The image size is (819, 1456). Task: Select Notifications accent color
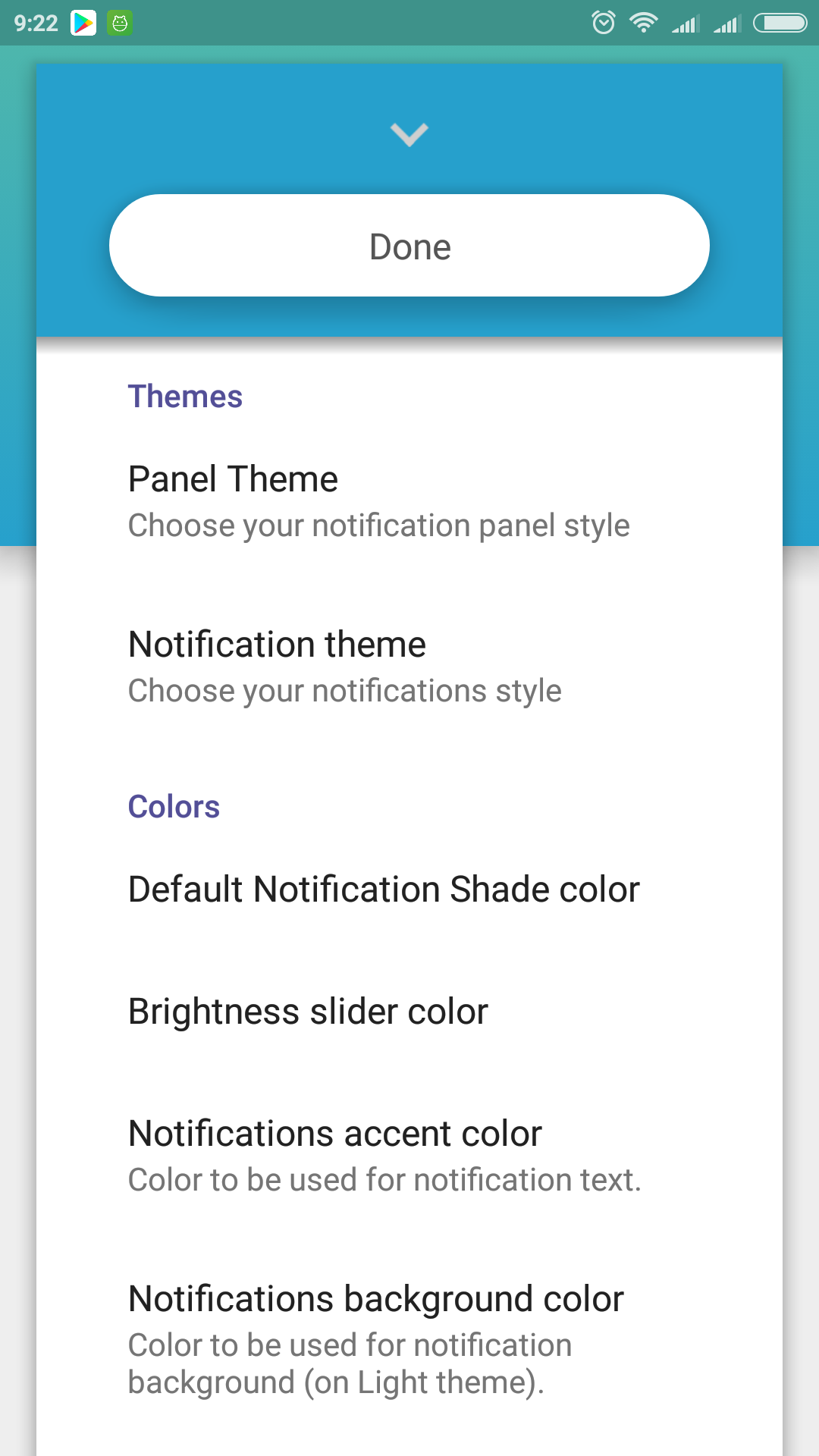coord(409,1156)
